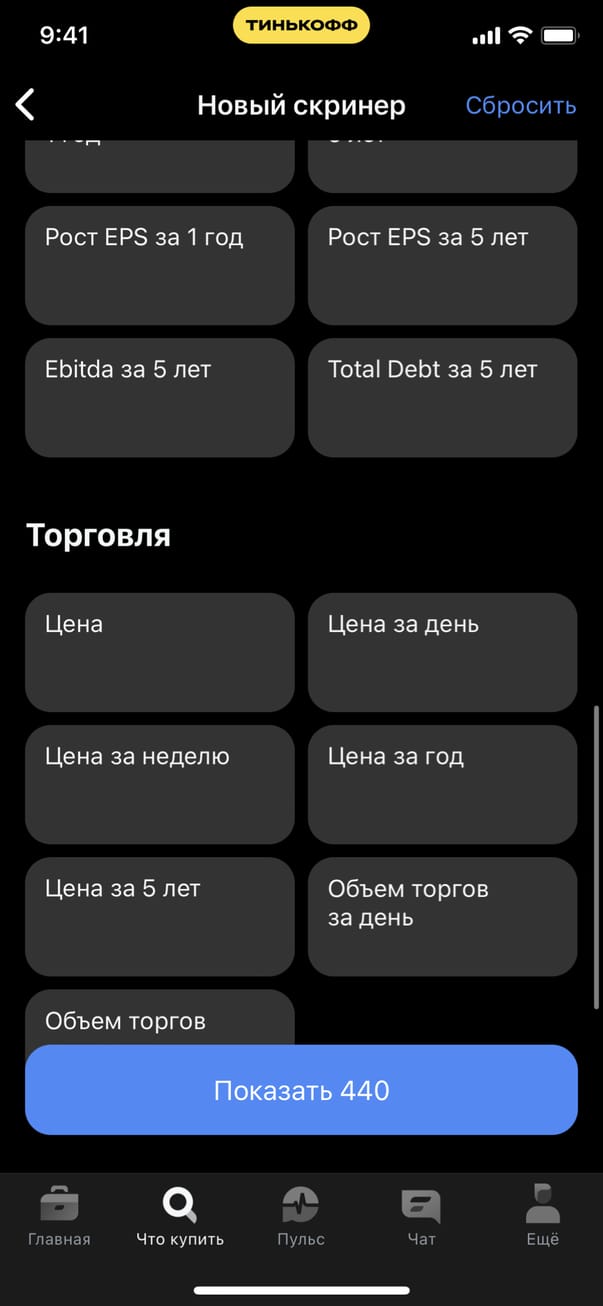Open the Ещё tab

[x=543, y=1216]
